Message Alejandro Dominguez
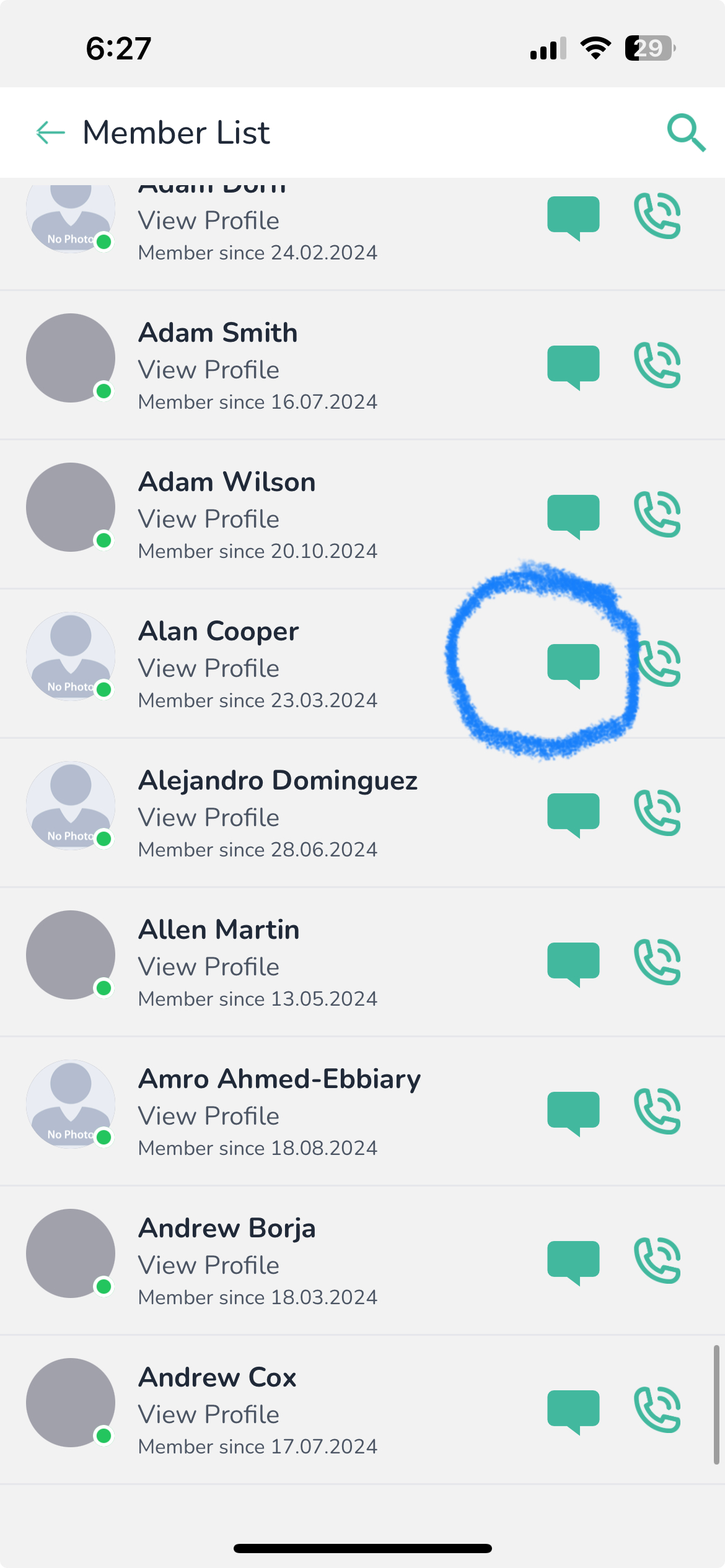The image size is (725, 1568). (x=573, y=814)
